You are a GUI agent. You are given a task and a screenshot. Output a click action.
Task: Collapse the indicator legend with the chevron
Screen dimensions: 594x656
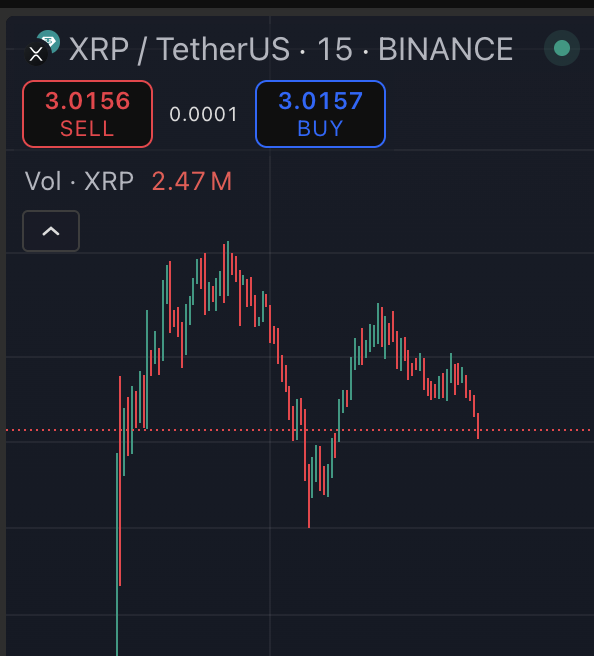point(51,231)
